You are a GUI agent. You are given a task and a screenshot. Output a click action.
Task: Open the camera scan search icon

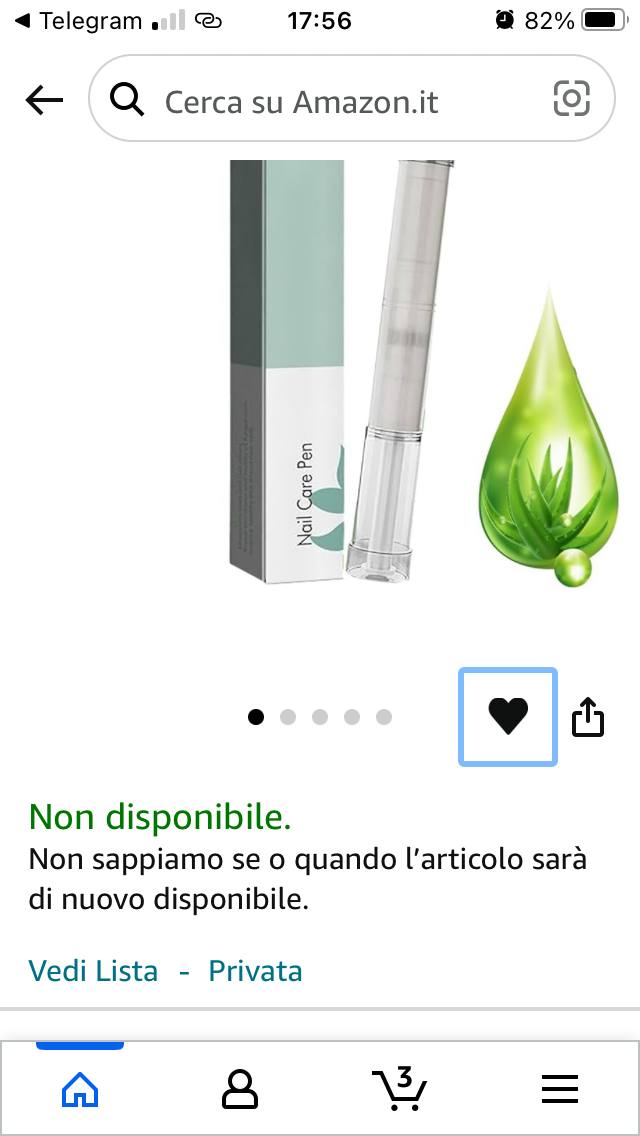click(x=571, y=99)
